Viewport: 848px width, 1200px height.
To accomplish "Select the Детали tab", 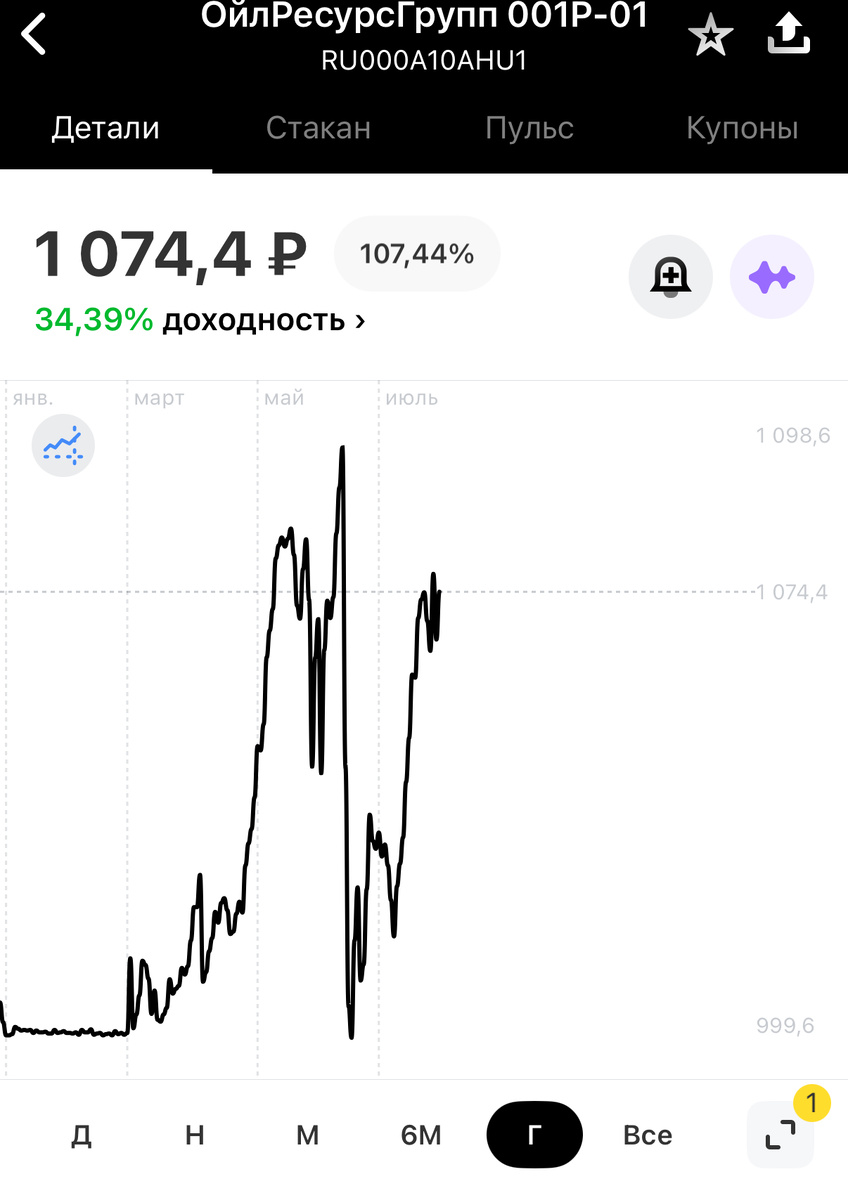I will pos(106,128).
